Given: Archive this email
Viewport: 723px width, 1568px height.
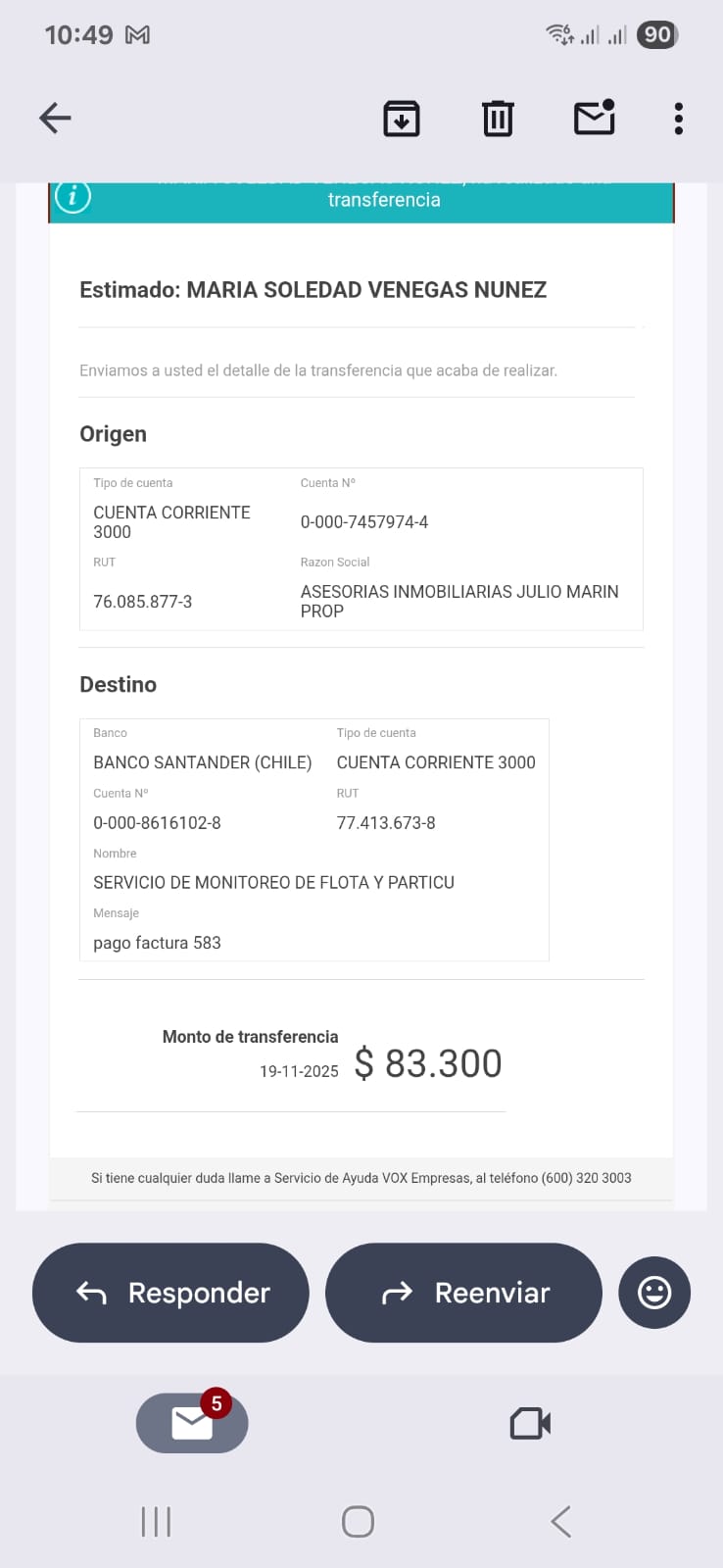Looking at the screenshot, I should [402, 119].
